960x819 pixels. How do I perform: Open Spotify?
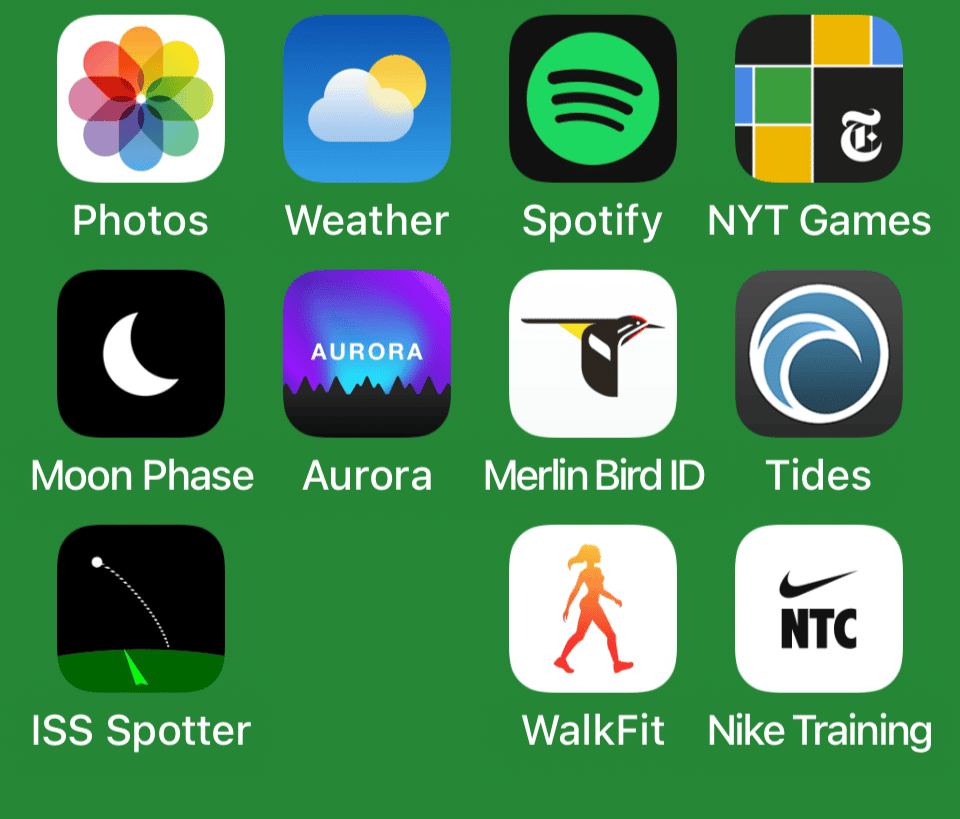click(593, 99)
